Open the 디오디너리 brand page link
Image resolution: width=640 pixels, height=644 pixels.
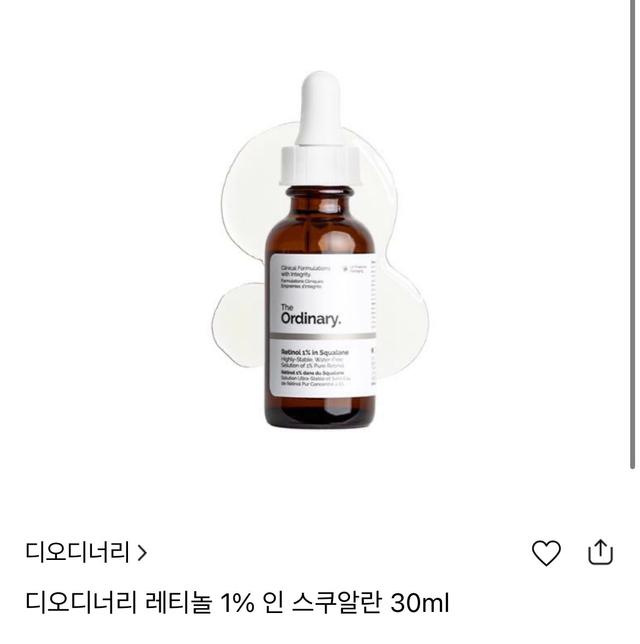(x=87, y=551)
